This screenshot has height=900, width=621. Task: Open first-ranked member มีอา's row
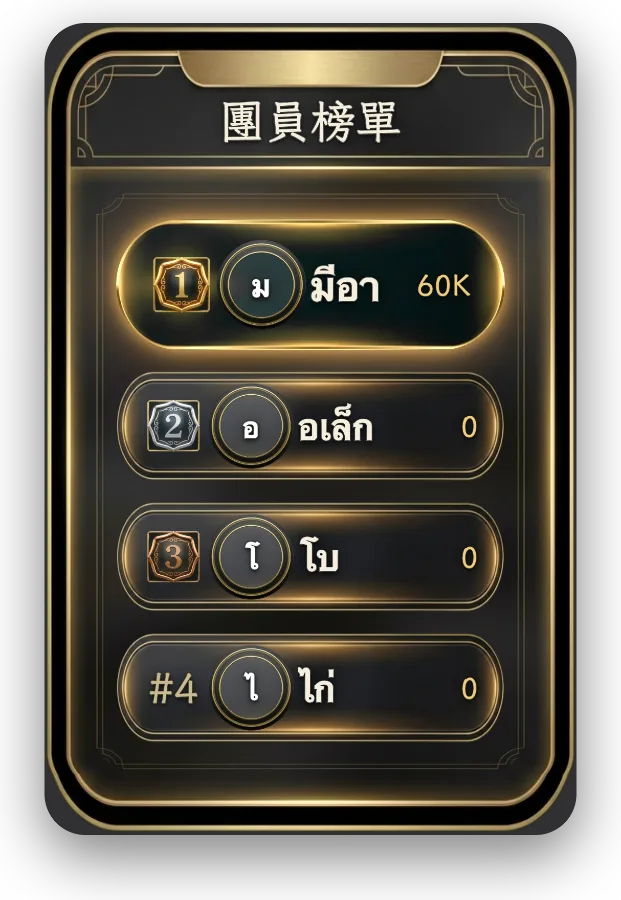[310, 285]
